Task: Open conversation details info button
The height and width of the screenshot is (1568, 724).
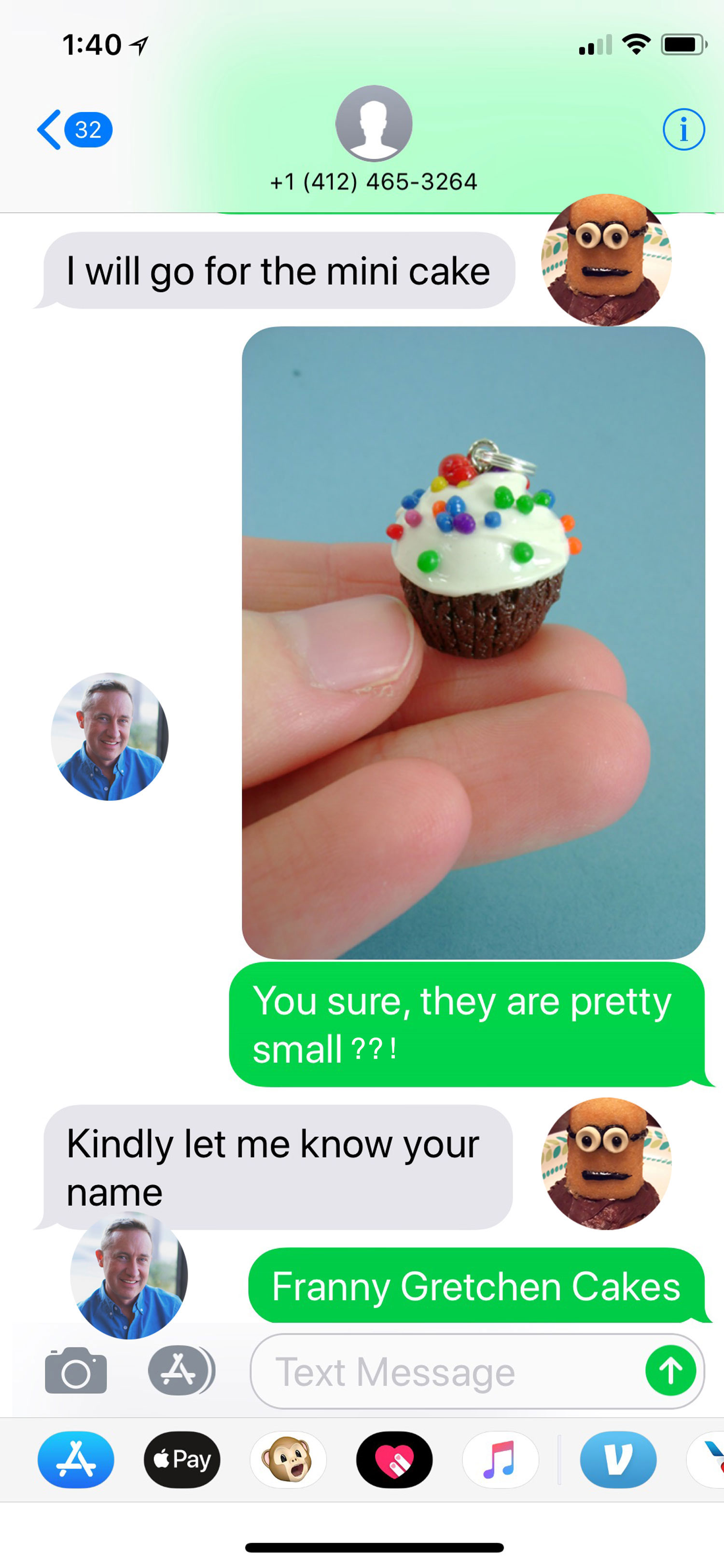Action: 683,130
